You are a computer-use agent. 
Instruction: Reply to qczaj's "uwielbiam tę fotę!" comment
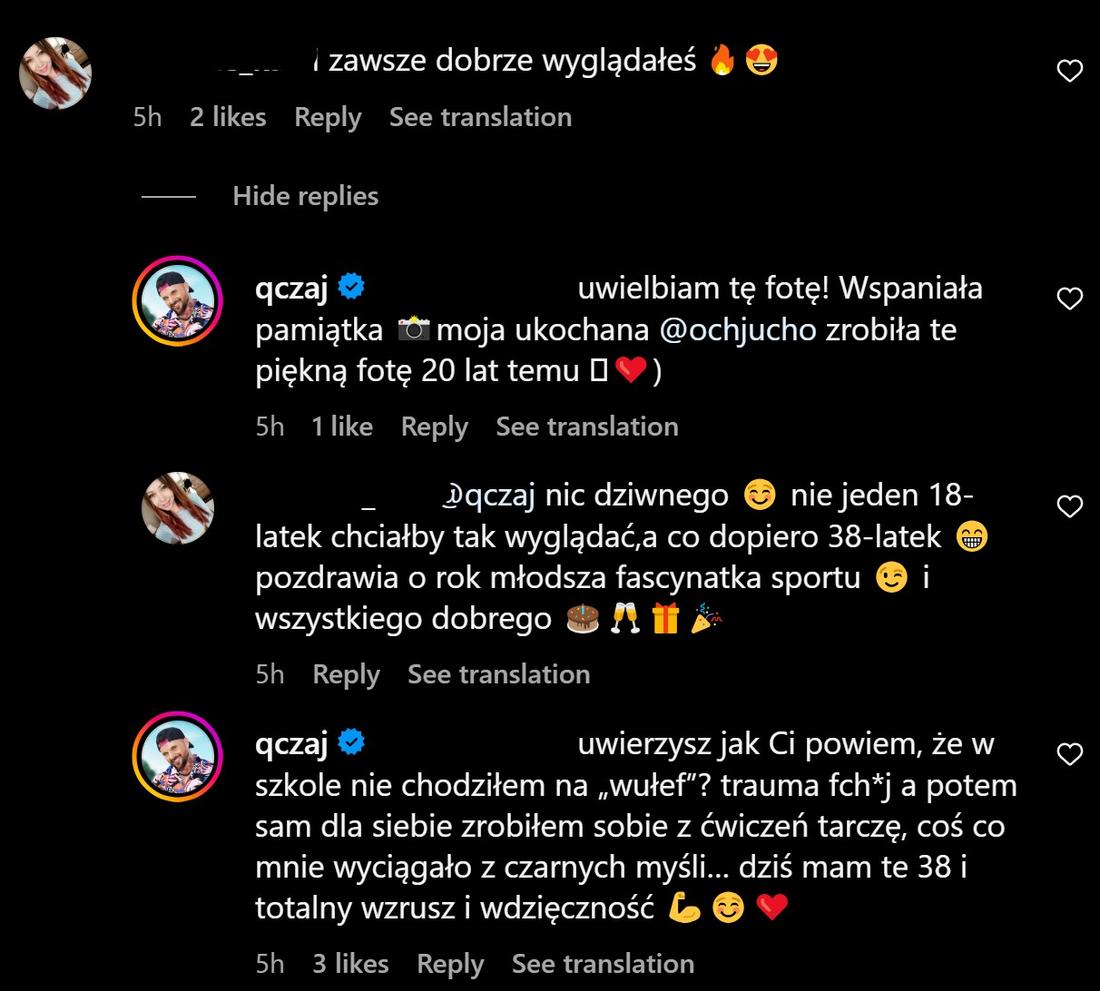point(434,427)
